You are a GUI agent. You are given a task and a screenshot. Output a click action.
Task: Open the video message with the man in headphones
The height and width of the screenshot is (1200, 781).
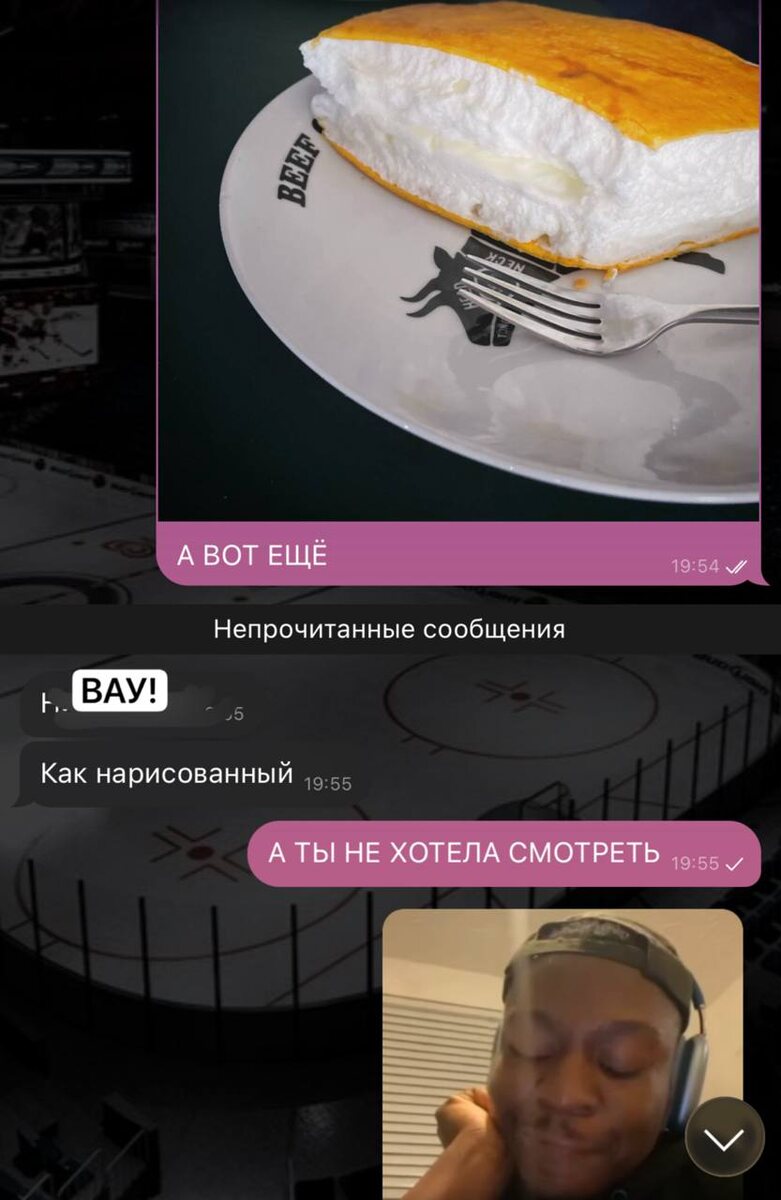563,1054
